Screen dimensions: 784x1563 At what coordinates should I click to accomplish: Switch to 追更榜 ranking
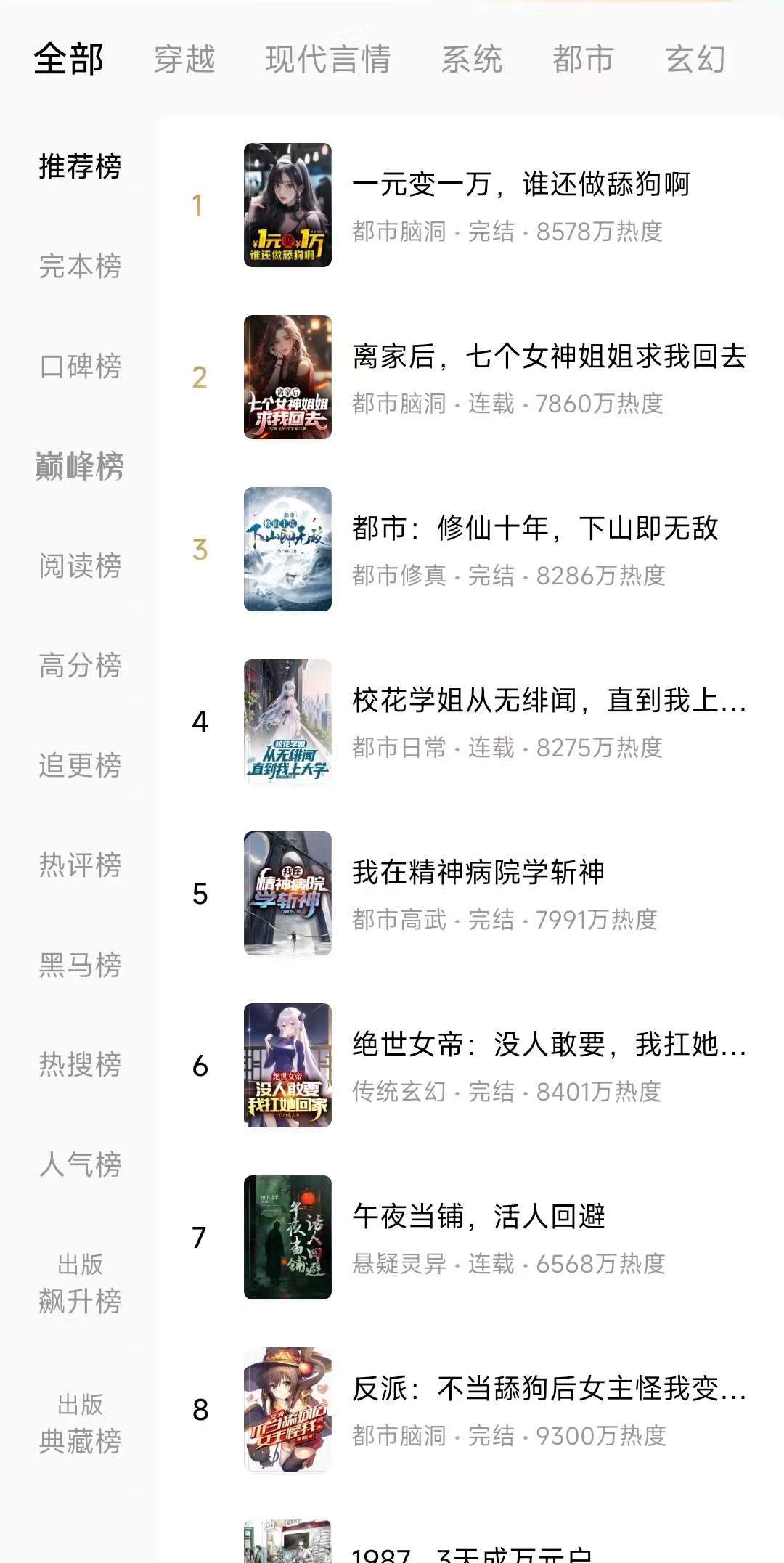pyautogui.click(x=80, y=765)
